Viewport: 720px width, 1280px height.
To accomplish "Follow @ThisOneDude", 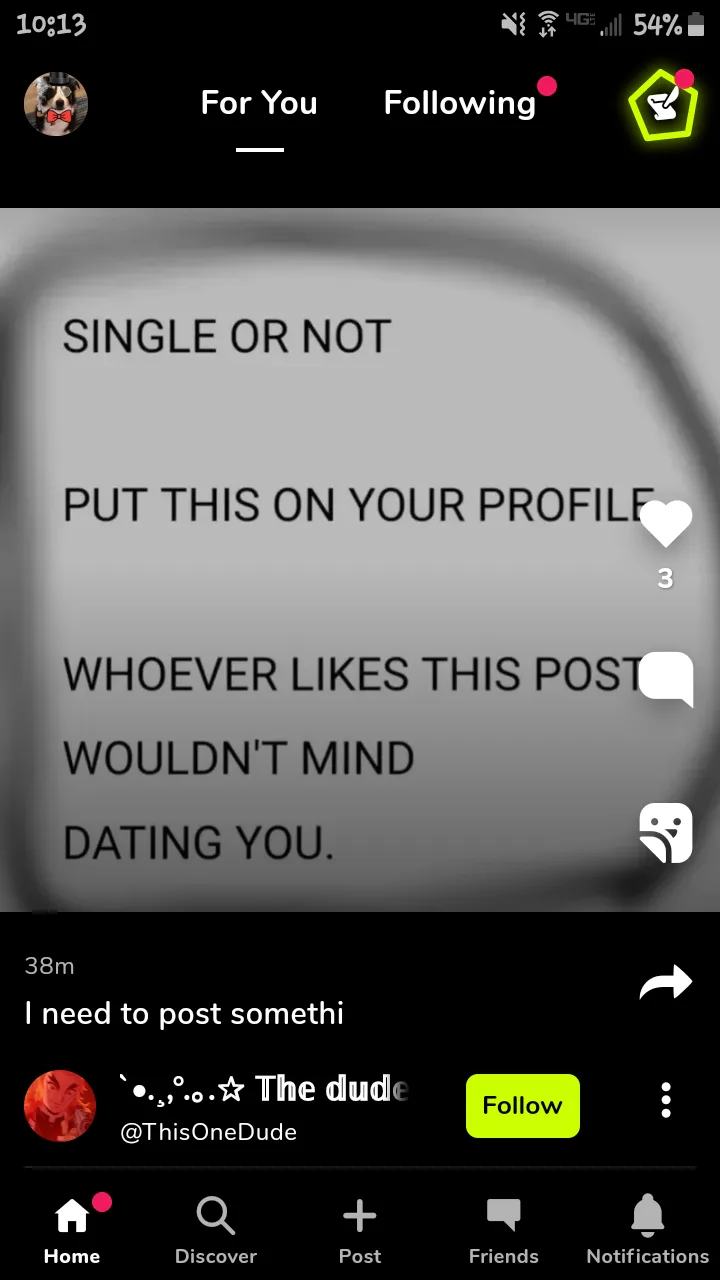I will (523, 1106).
